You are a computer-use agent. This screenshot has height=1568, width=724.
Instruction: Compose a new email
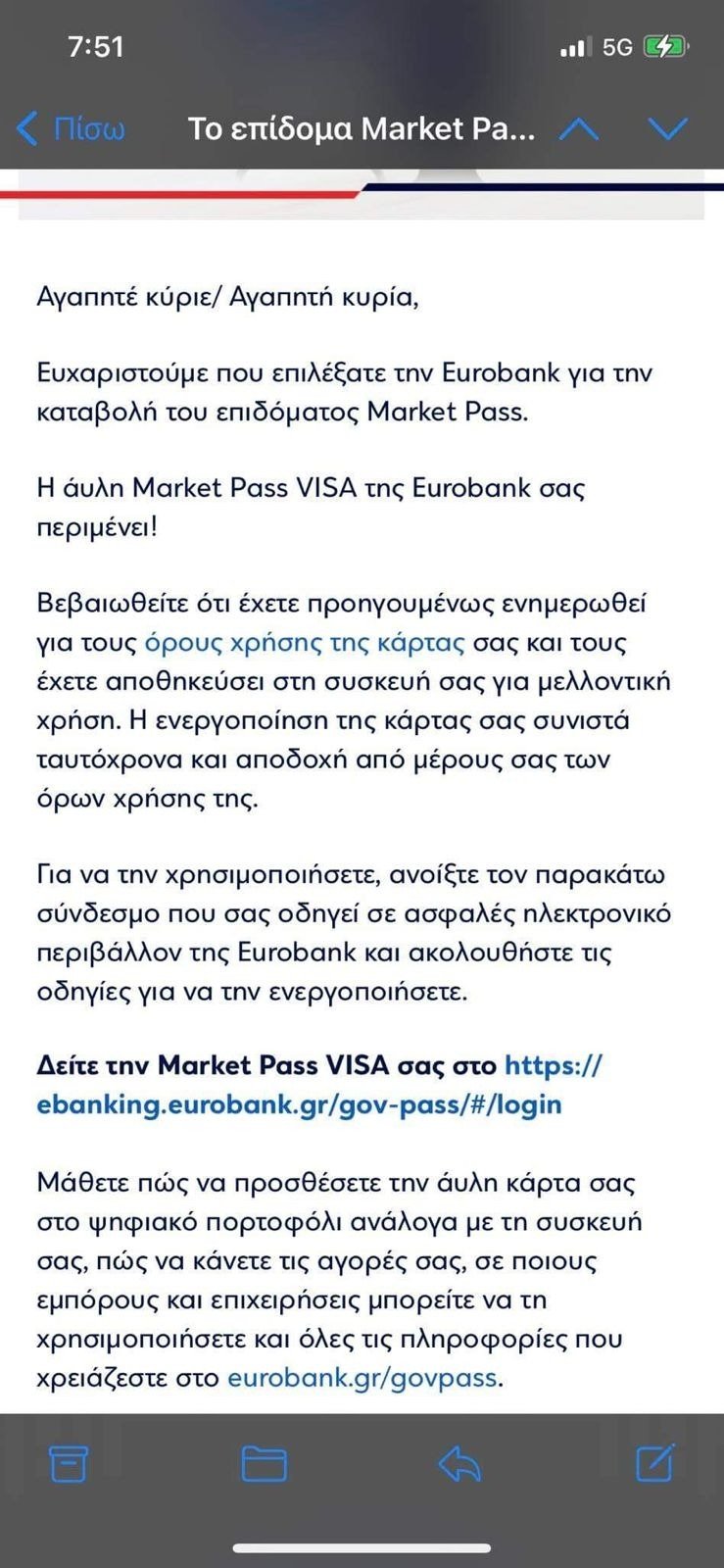click(654, 1463)
